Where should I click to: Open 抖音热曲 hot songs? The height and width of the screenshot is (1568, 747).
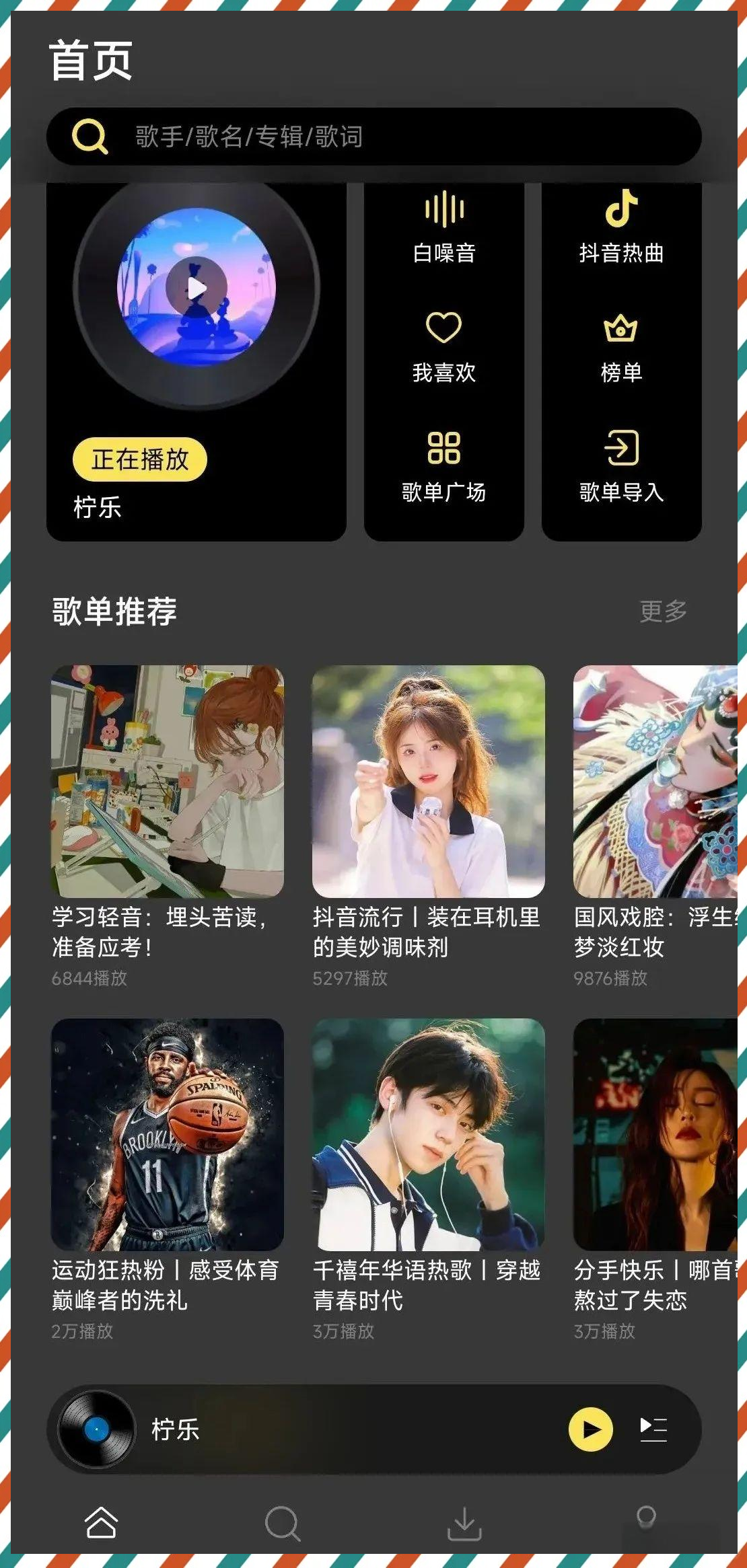click(621, 227)
